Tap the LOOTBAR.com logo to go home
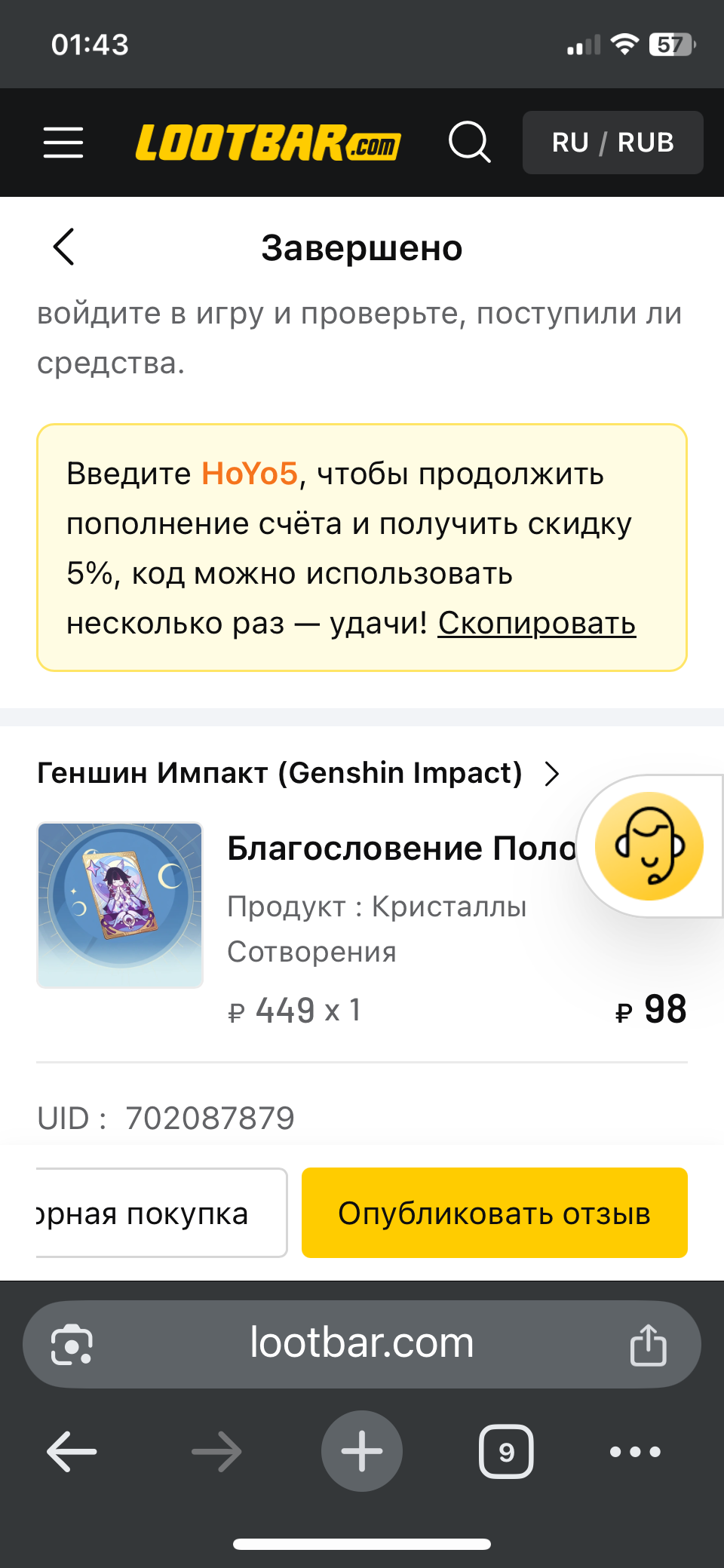Viewport: 724px width, 1568px height. [x=268, y=143]
